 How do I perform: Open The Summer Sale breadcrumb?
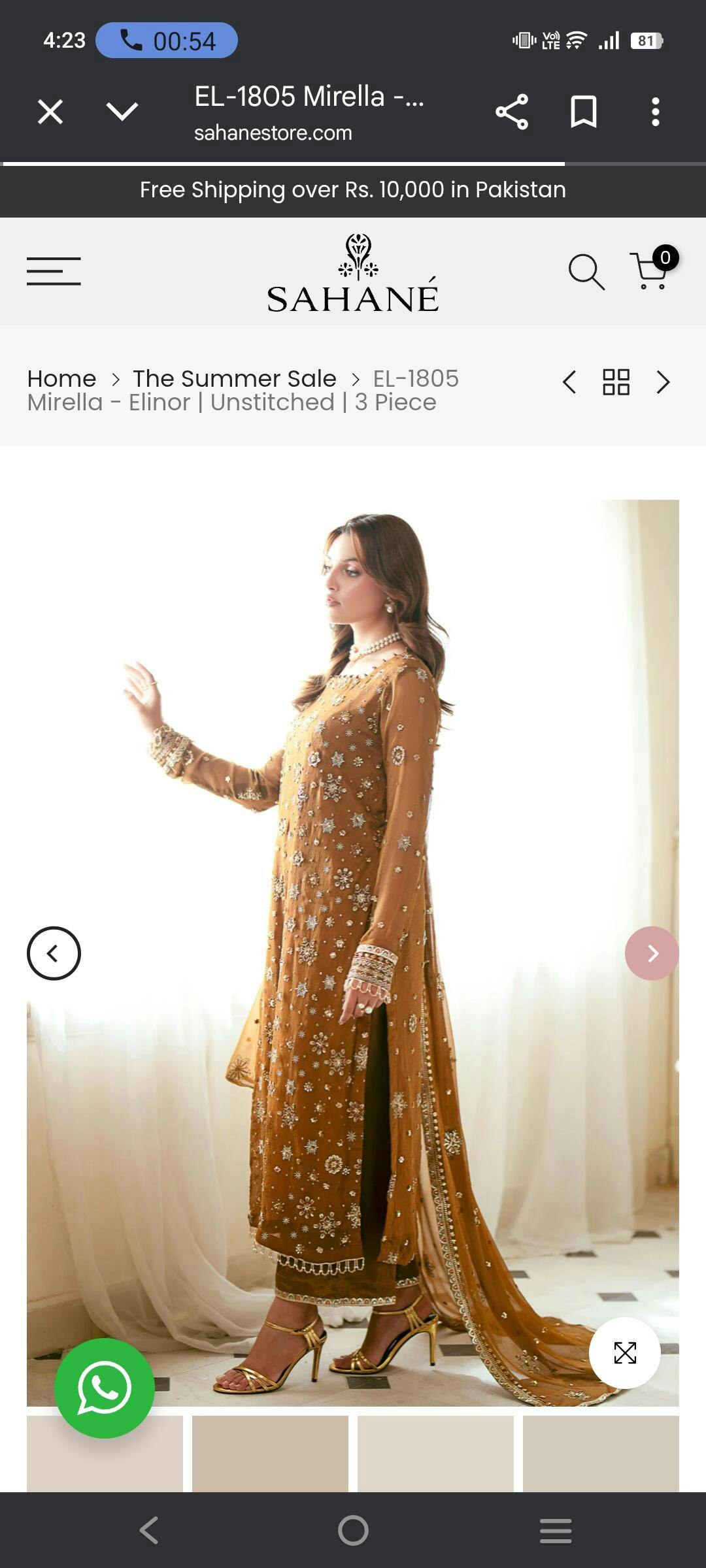pyautogui.click(x=234, y=379)
